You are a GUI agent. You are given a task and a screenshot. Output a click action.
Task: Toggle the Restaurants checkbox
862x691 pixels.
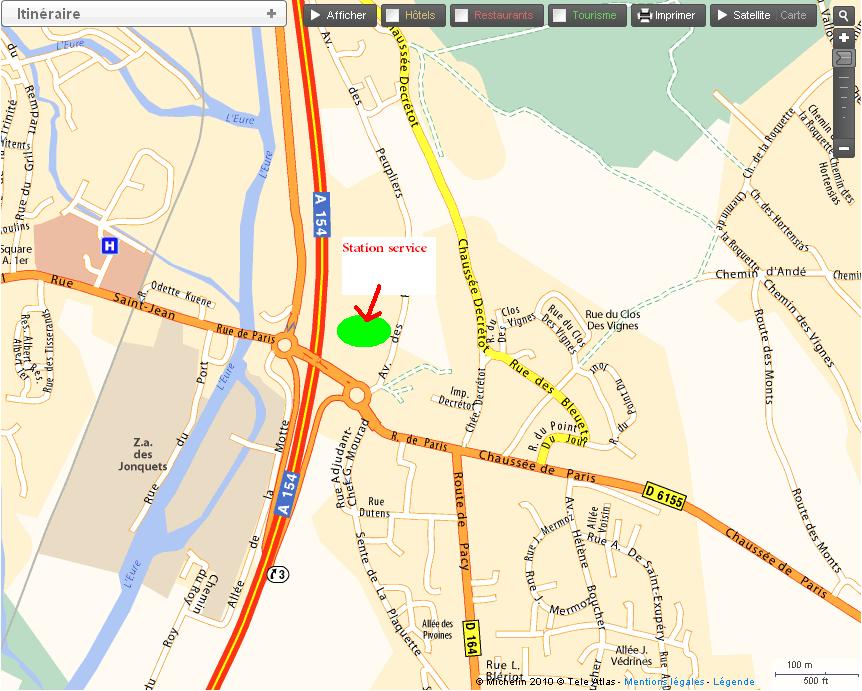pos(461,16)
